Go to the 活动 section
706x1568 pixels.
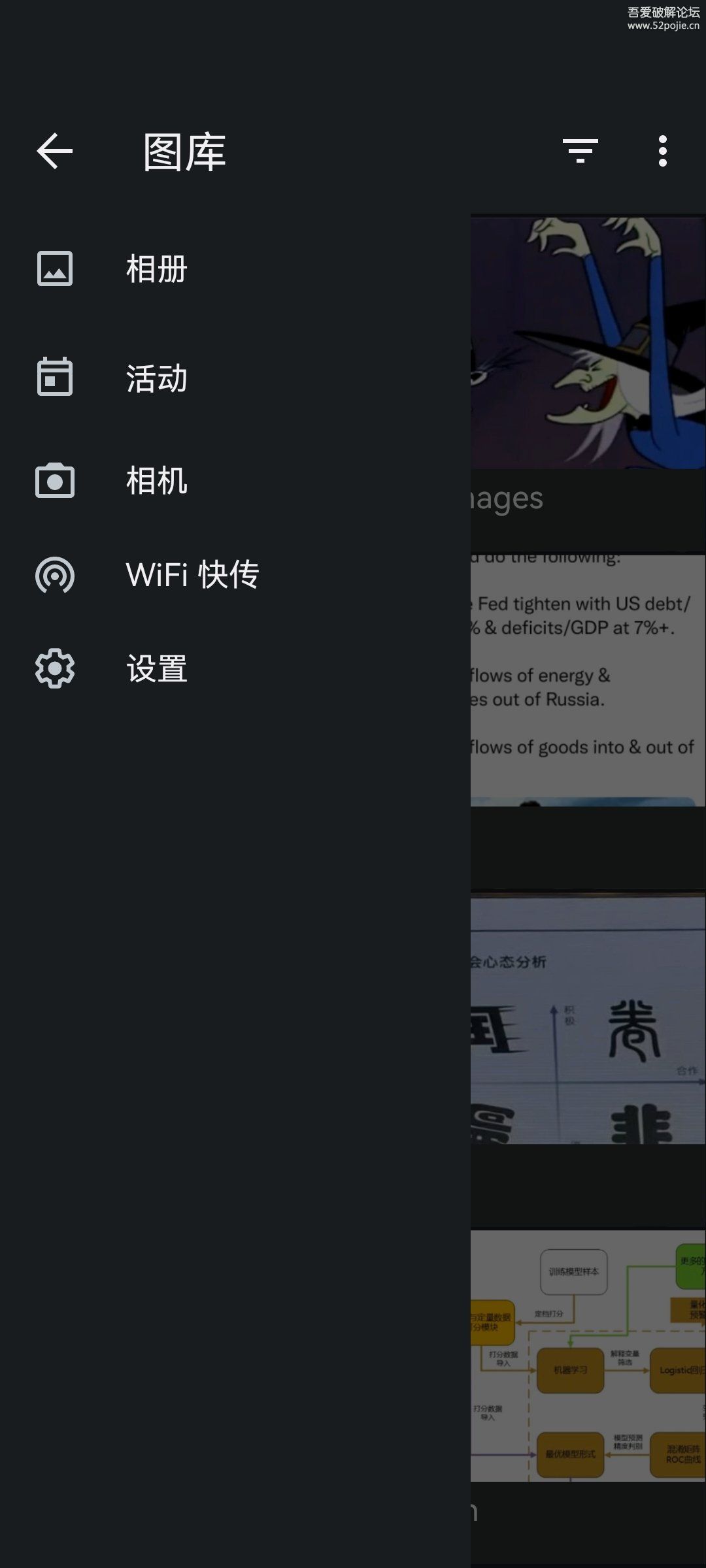157,378
